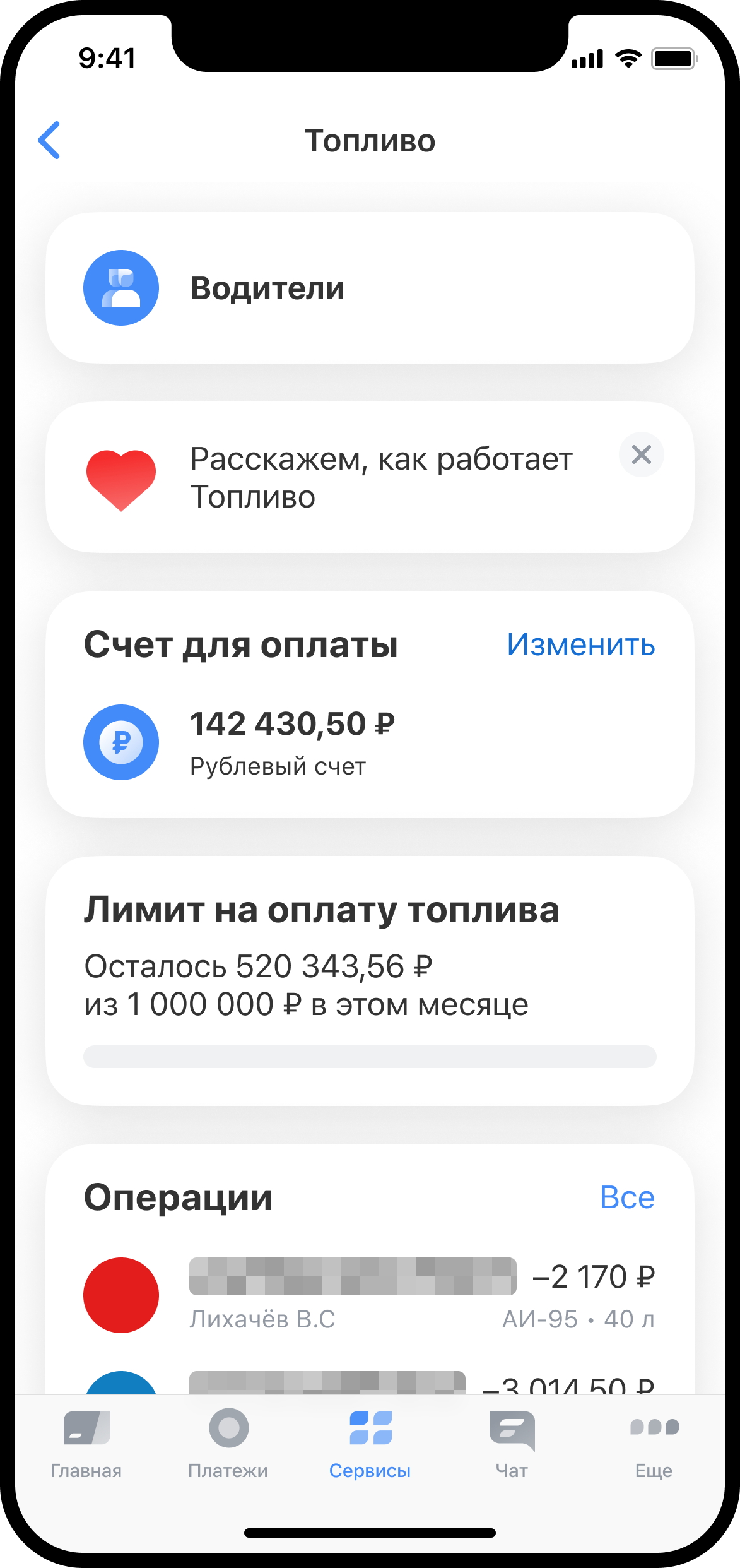Open the Чат tab
The height and width of the screenshot is (1568, 740).
click(x=512, y=1444)
